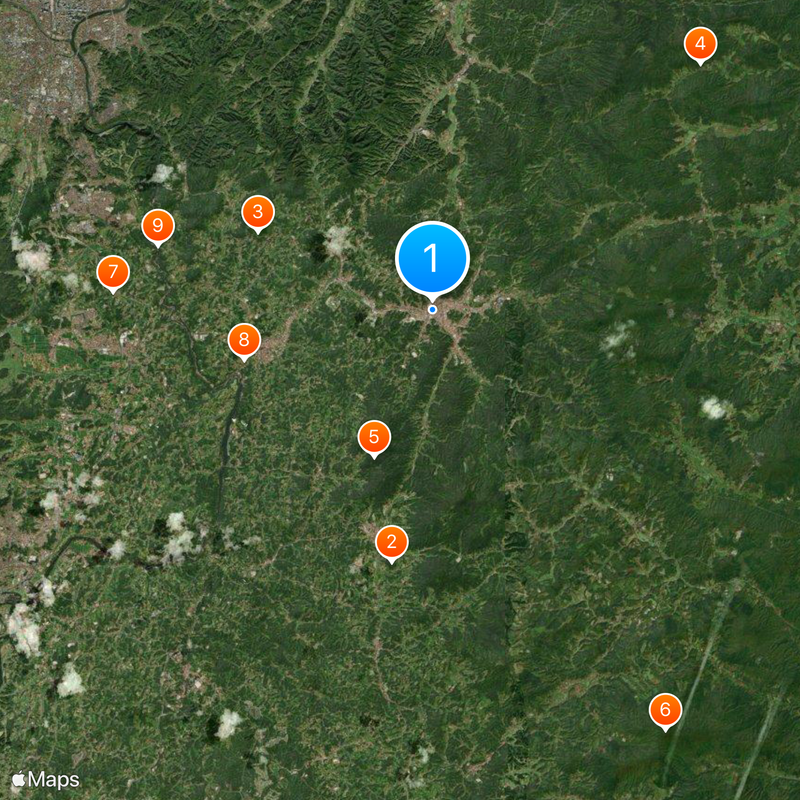The image size is (800, 800).
Task: Open the Apple Maps attribution link
Action: [46, 780]
